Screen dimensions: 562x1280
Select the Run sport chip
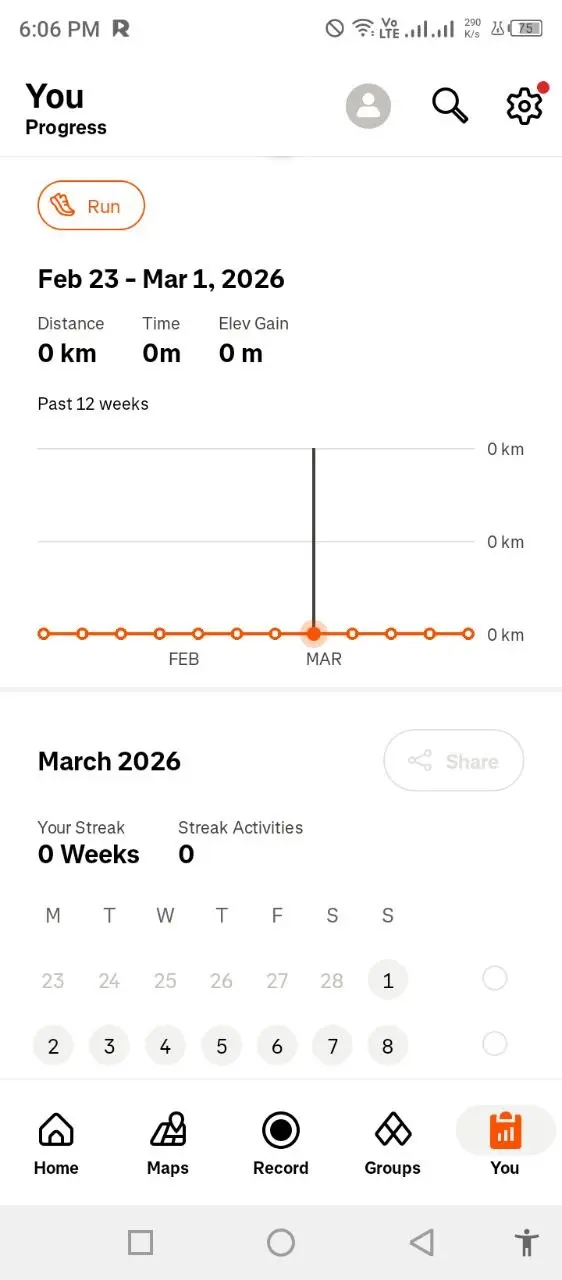click(91, 207)
